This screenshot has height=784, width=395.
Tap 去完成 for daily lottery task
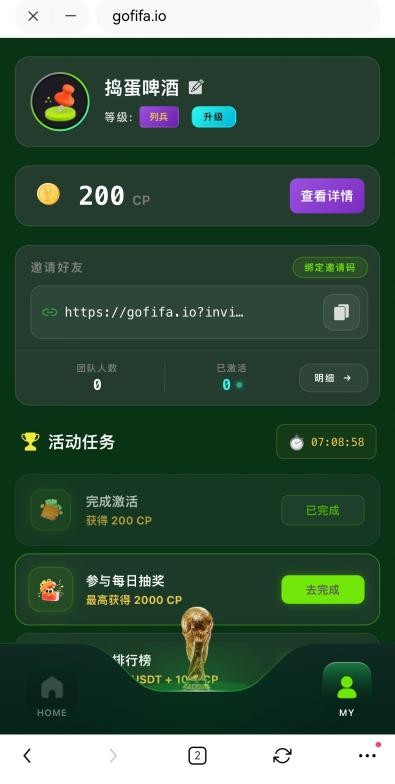[x=322, y=590]
